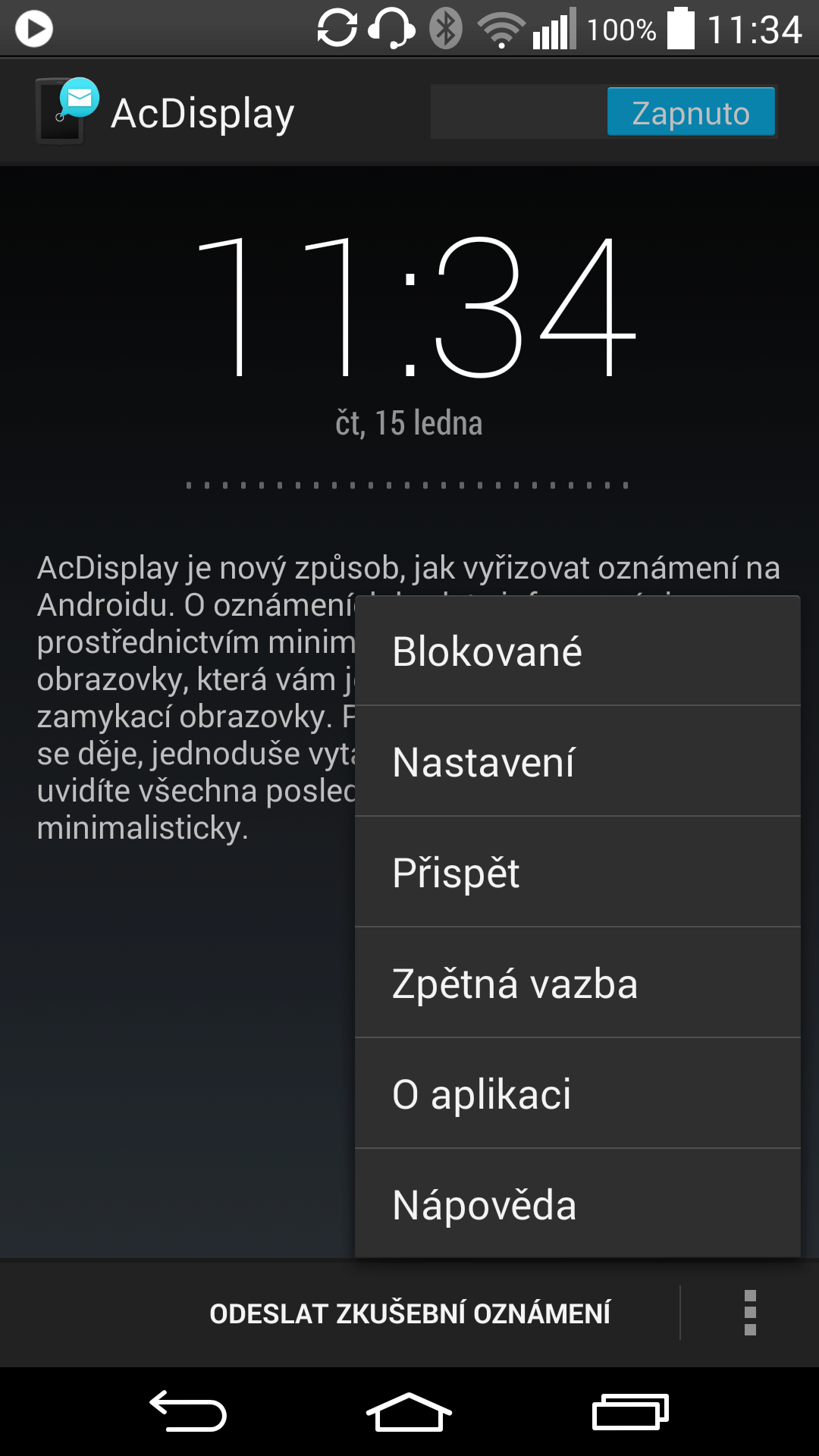Tap Odeslat zkušební oznámení button
The width and height of the screenshot is (819, 1456).
click(409, 1313)
